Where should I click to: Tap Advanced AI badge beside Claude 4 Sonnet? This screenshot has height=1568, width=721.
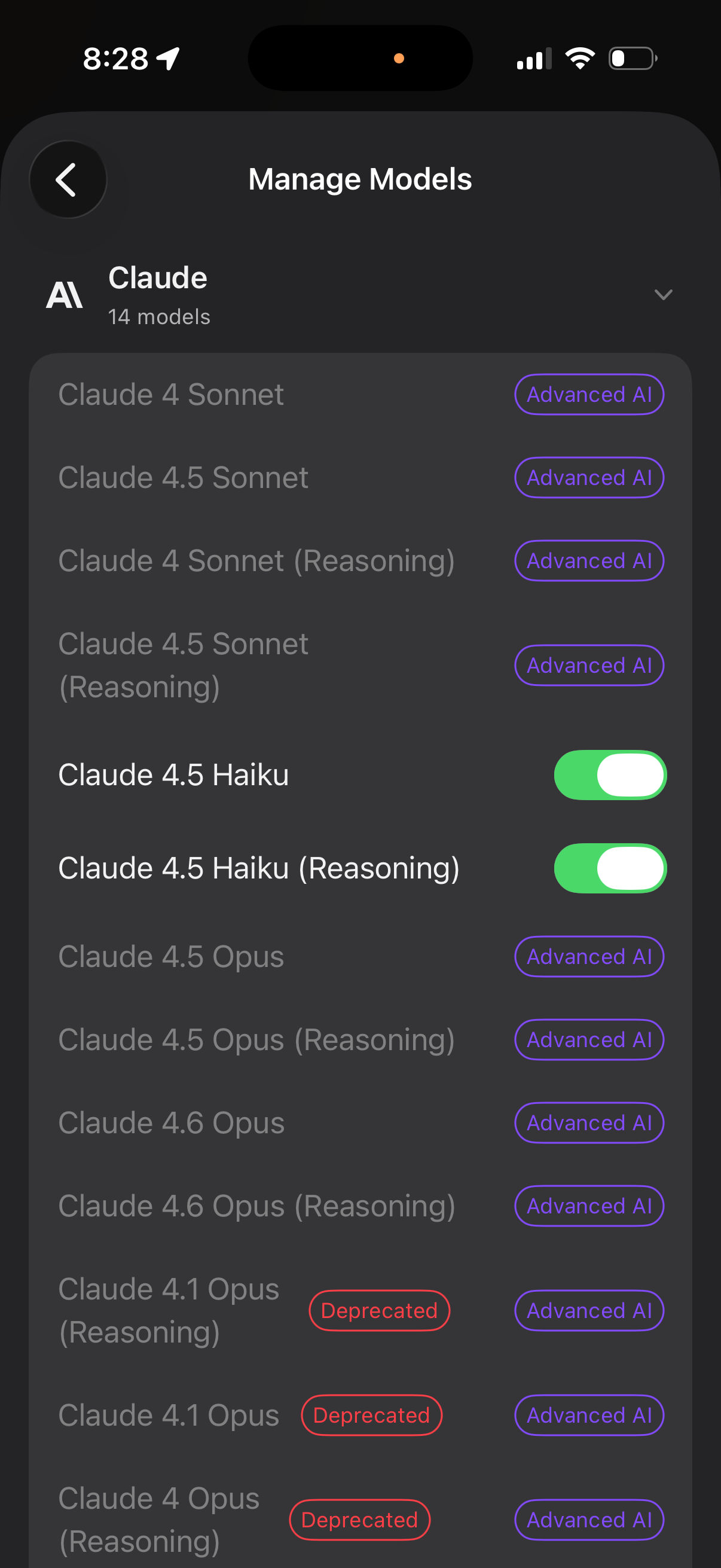[x=588, y=395]
